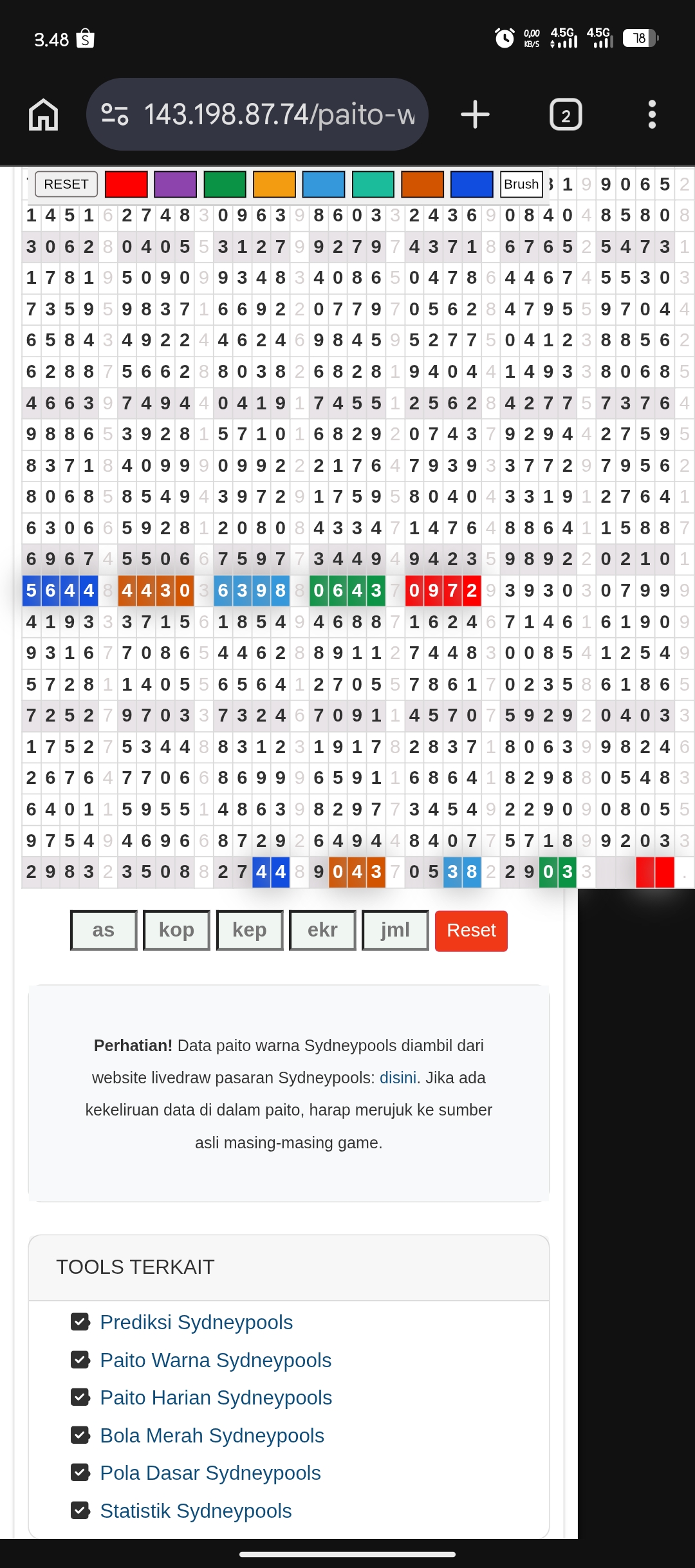Open a new browser tab

pos(475,115)
